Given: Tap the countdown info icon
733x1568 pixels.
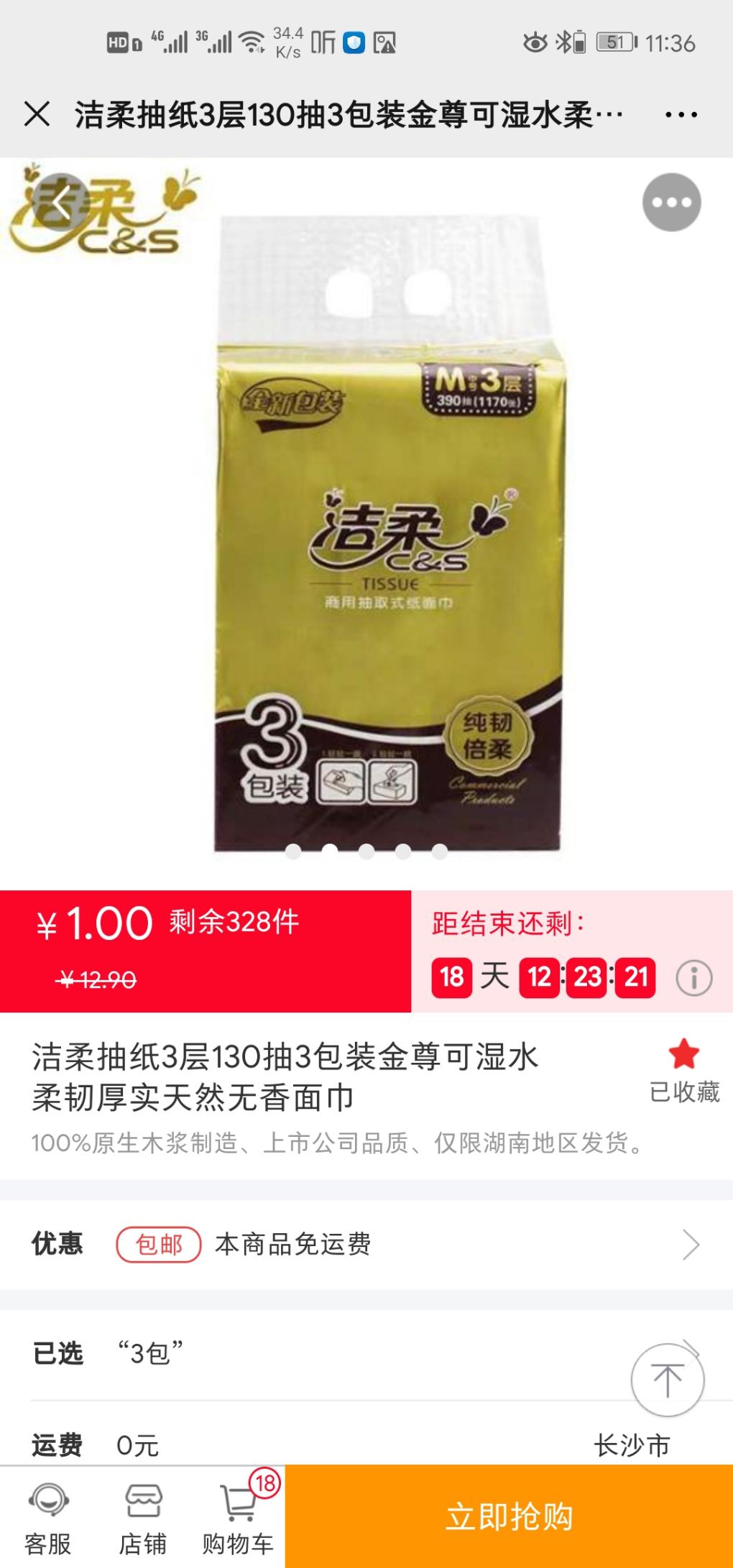Looking at the screenshot, I should [693, 978].
